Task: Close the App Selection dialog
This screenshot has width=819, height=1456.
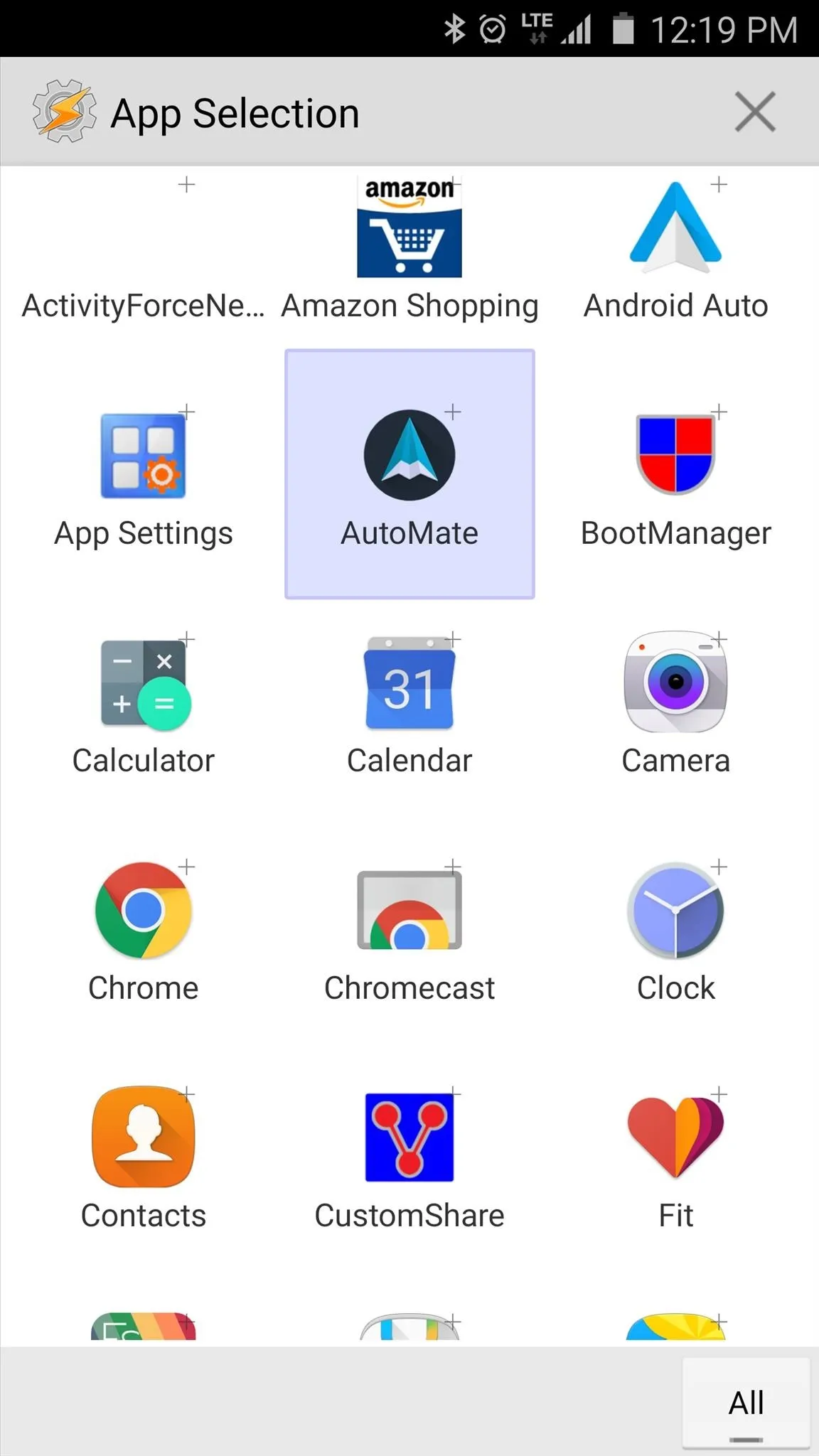Action: (x=754, y=112)
